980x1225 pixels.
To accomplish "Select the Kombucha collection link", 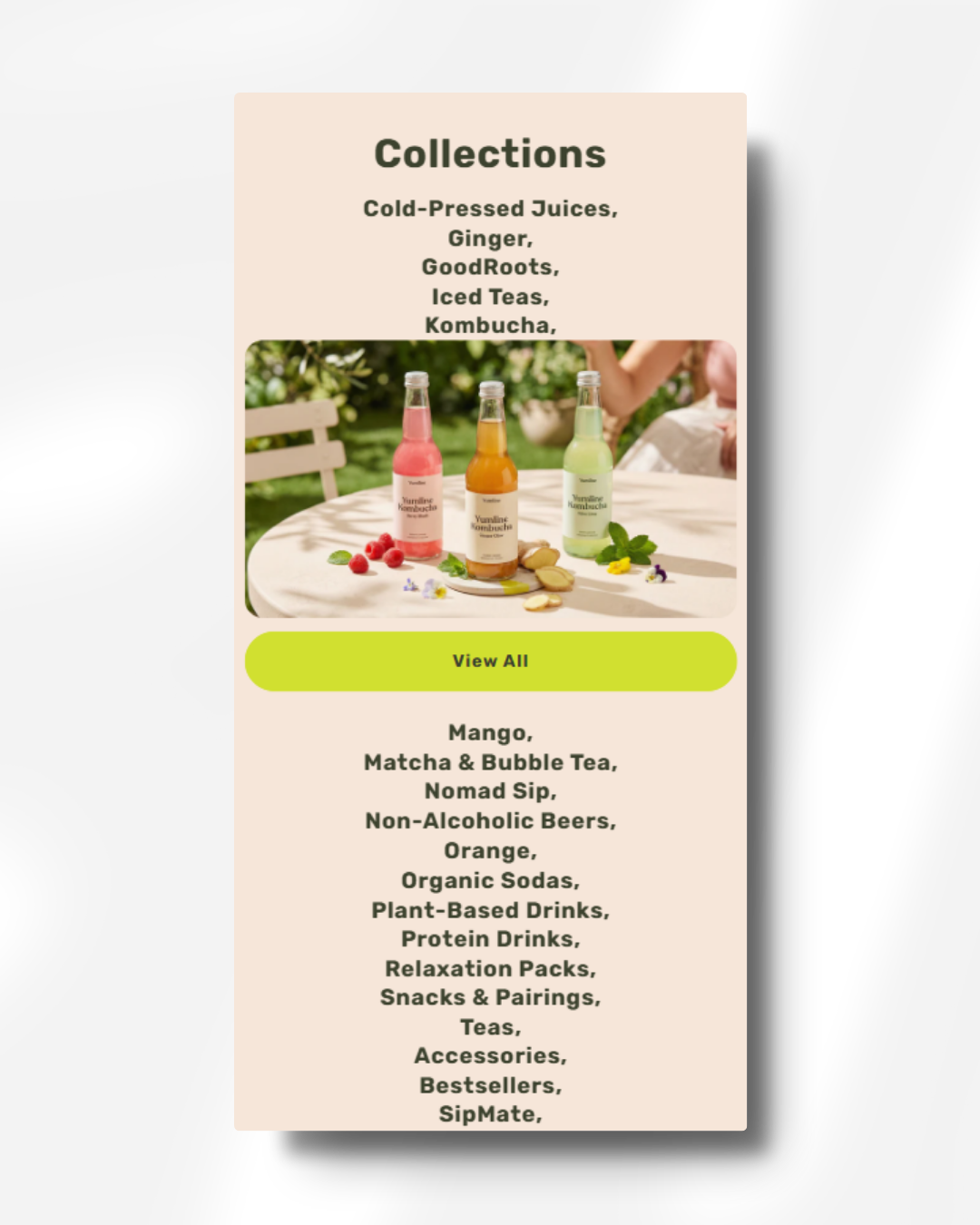I will click(x=489, y=325).
